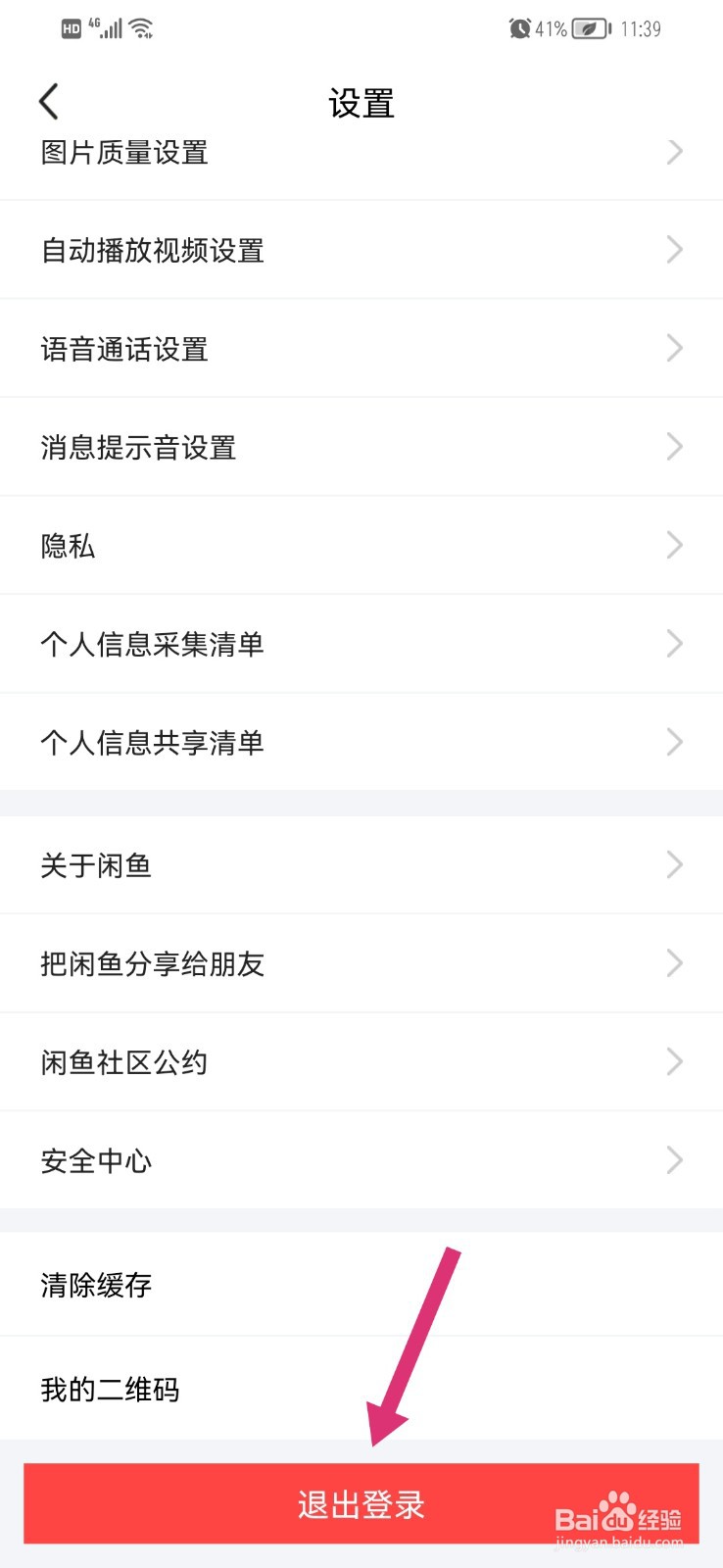Open 我的二维码 QR code page
Screen dimensions: 723x1568
pos(361,1389)
